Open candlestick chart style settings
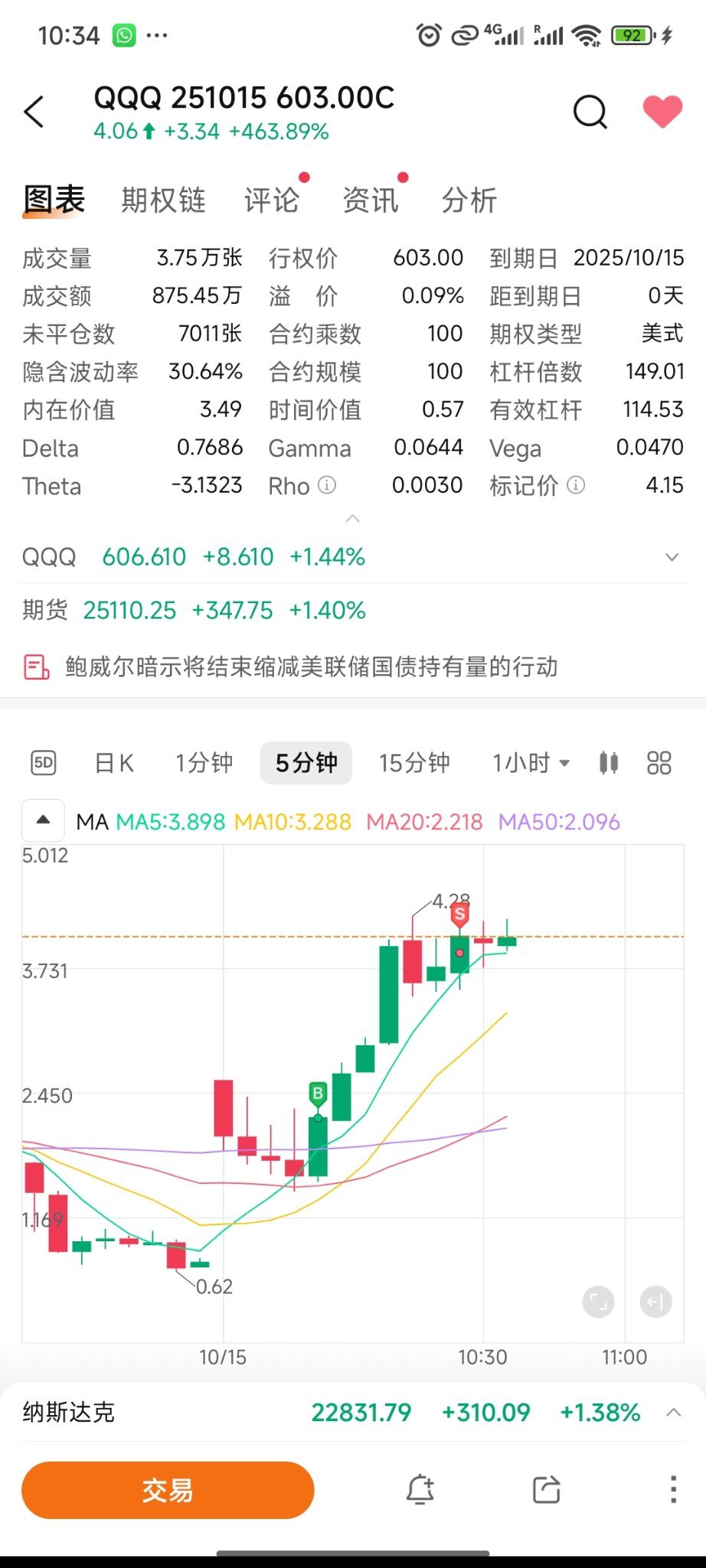The image size is (706, 1568). [x=609, y=763]
